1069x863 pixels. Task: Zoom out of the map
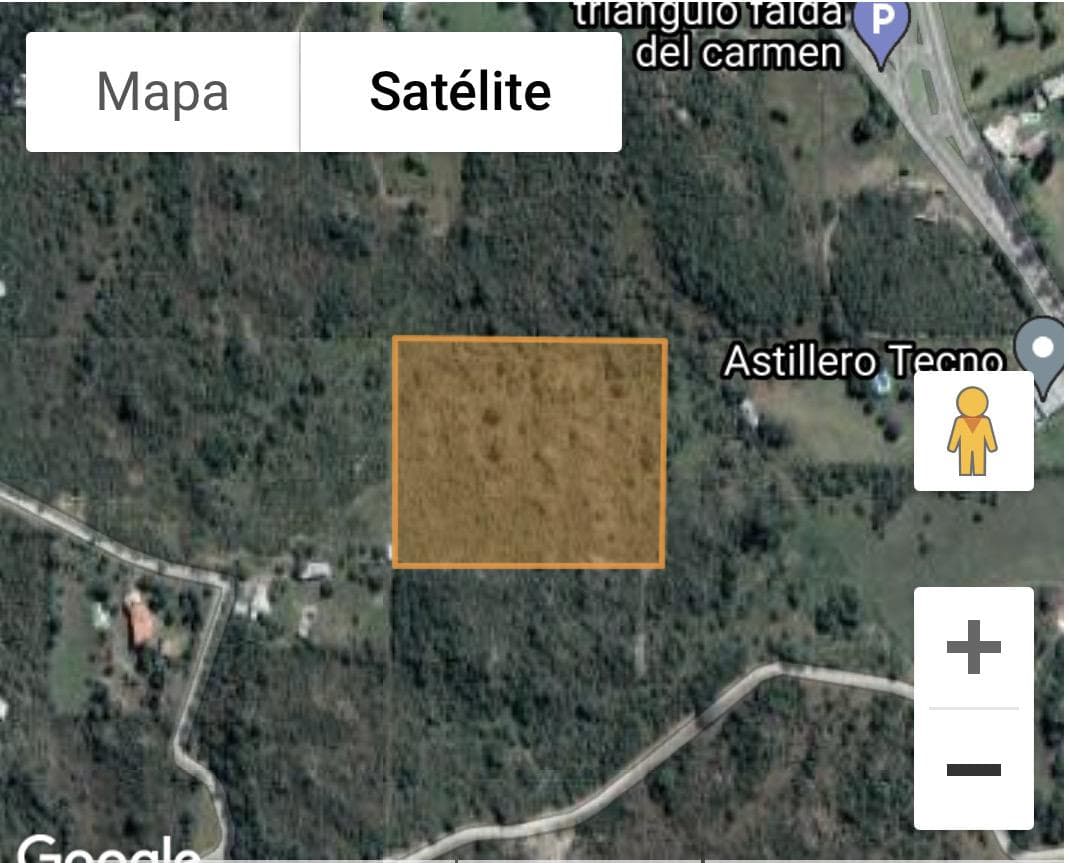tap(973, 769)
